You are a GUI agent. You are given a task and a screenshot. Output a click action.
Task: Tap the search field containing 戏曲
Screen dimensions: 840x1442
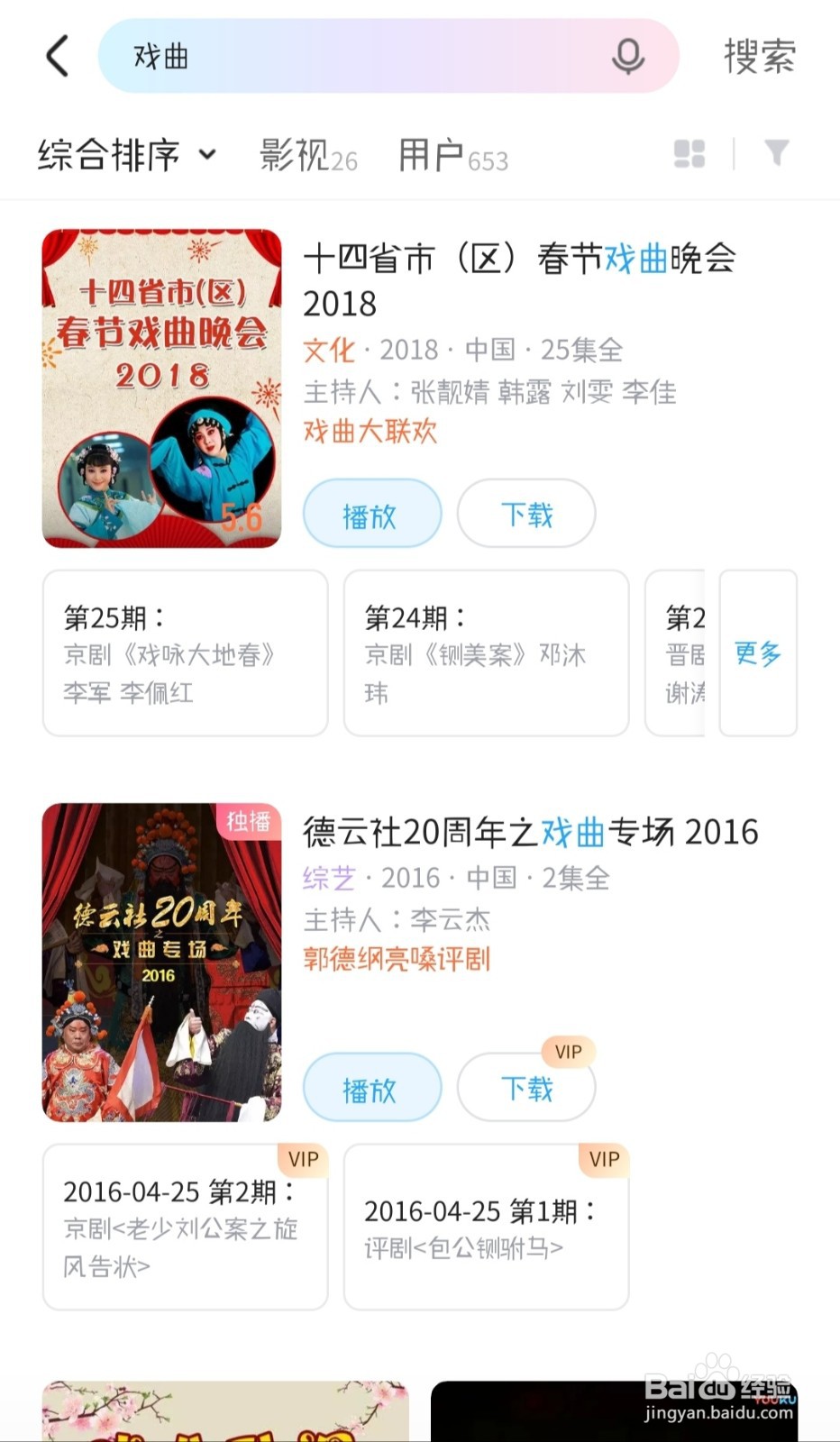(x=361, y=56)
